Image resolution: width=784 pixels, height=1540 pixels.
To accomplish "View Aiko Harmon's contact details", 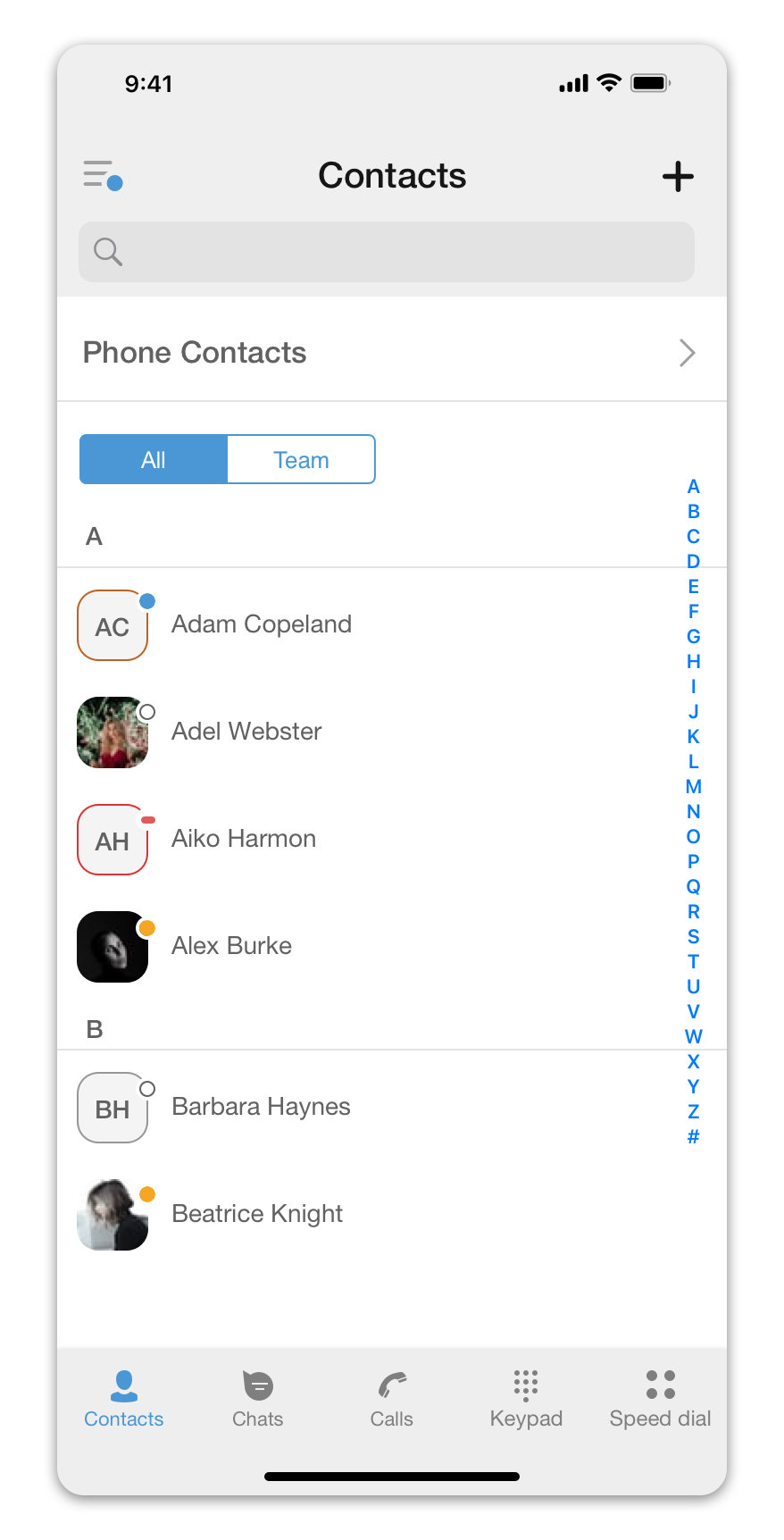I will [x=243, y=839].
